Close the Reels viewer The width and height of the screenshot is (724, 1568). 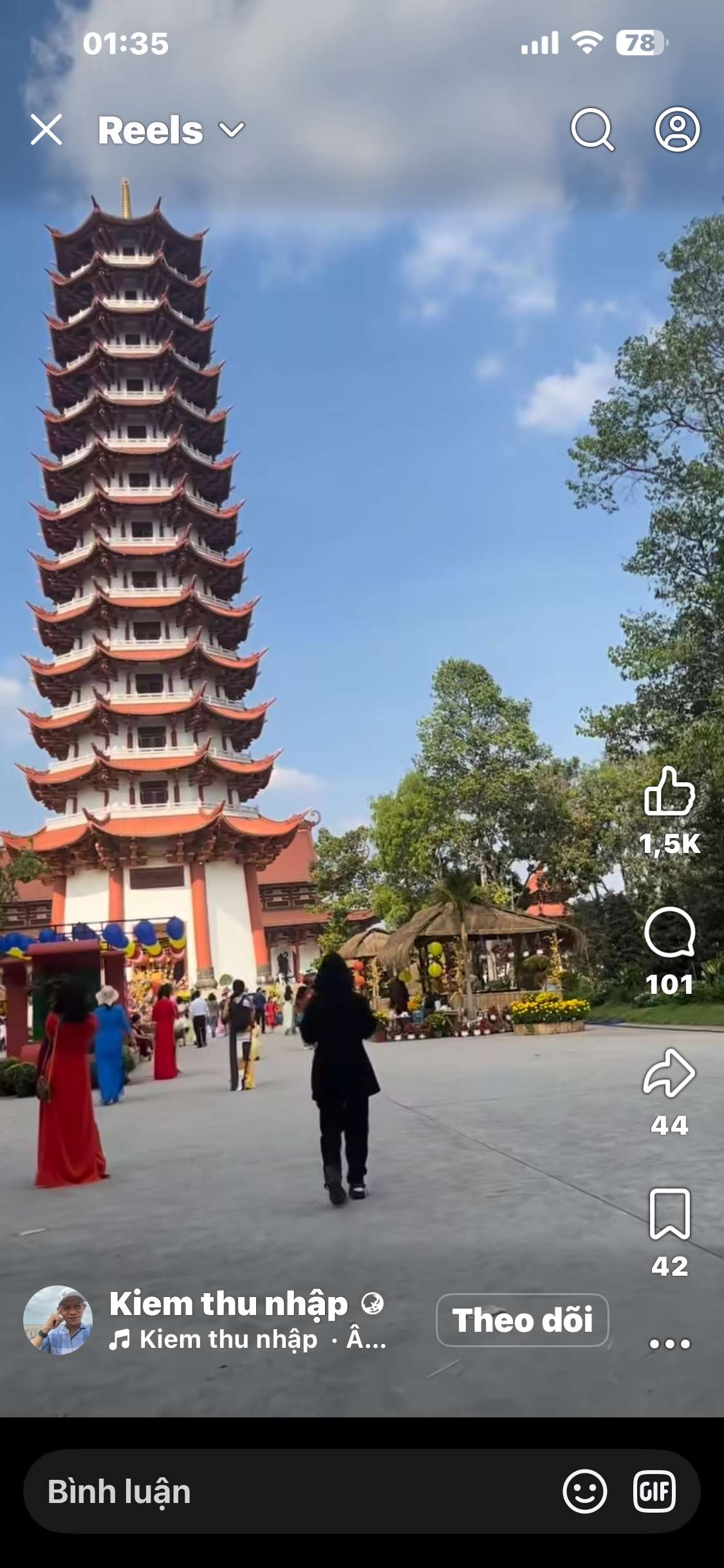(46, 130)
